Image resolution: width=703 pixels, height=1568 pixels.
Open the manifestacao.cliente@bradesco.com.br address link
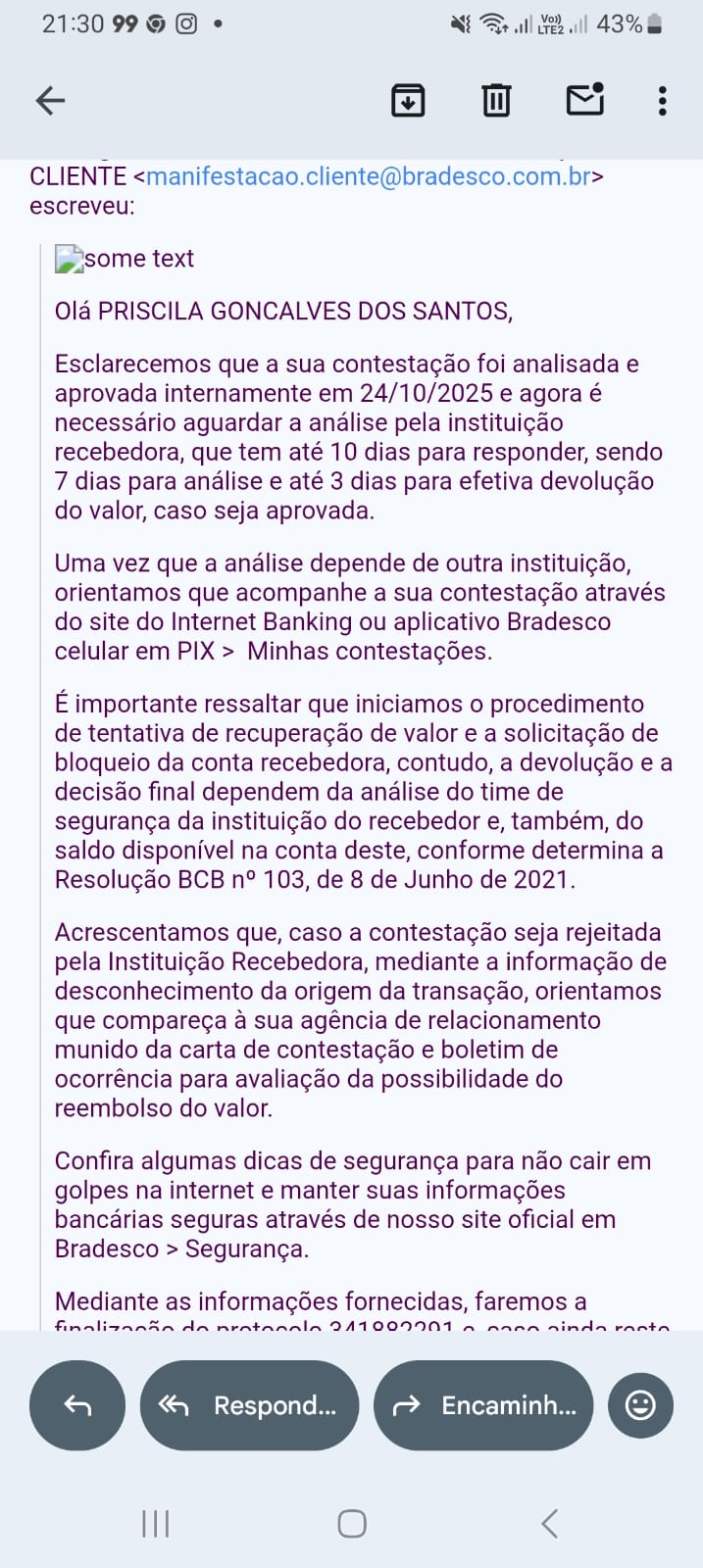pos(369,176)
